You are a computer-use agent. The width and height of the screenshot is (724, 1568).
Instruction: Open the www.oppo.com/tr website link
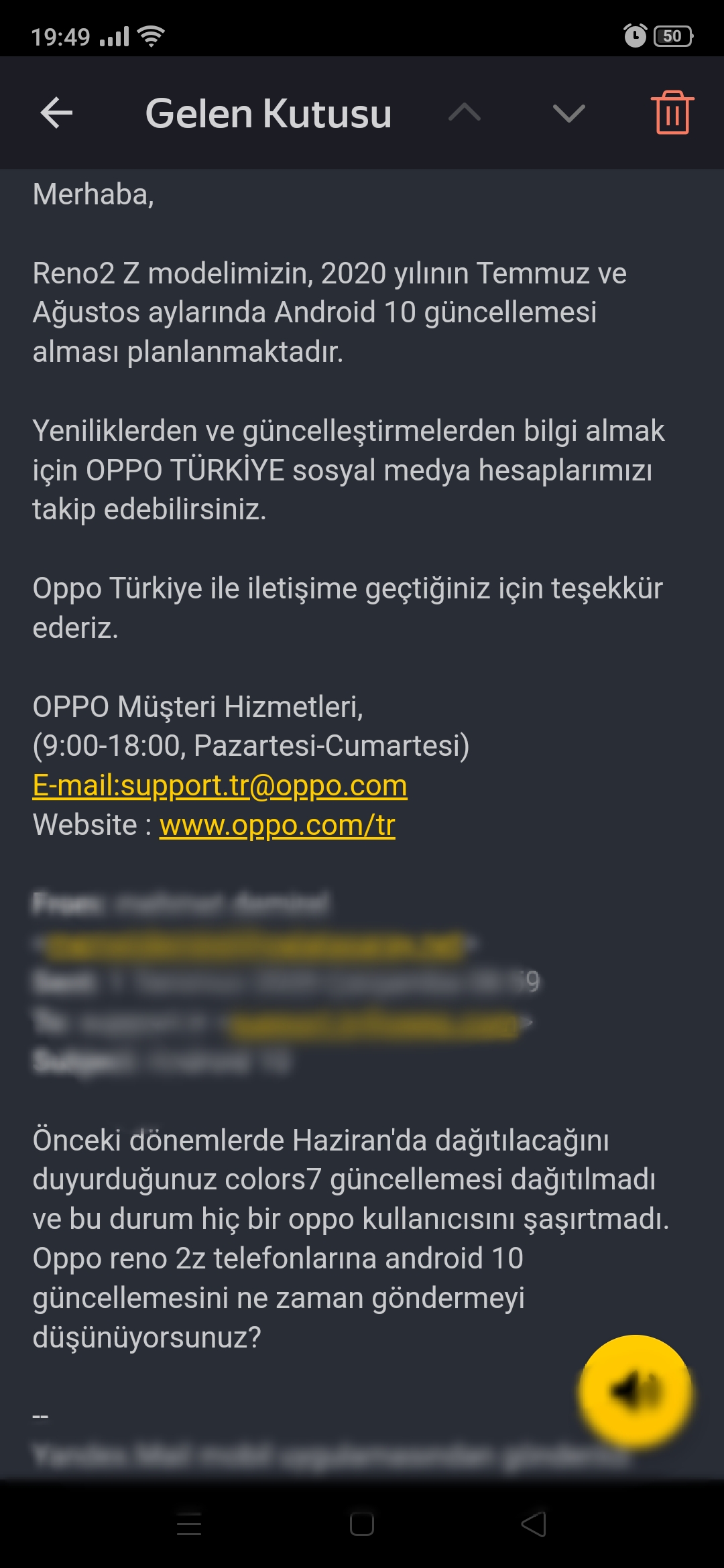(x=277, y=825)
